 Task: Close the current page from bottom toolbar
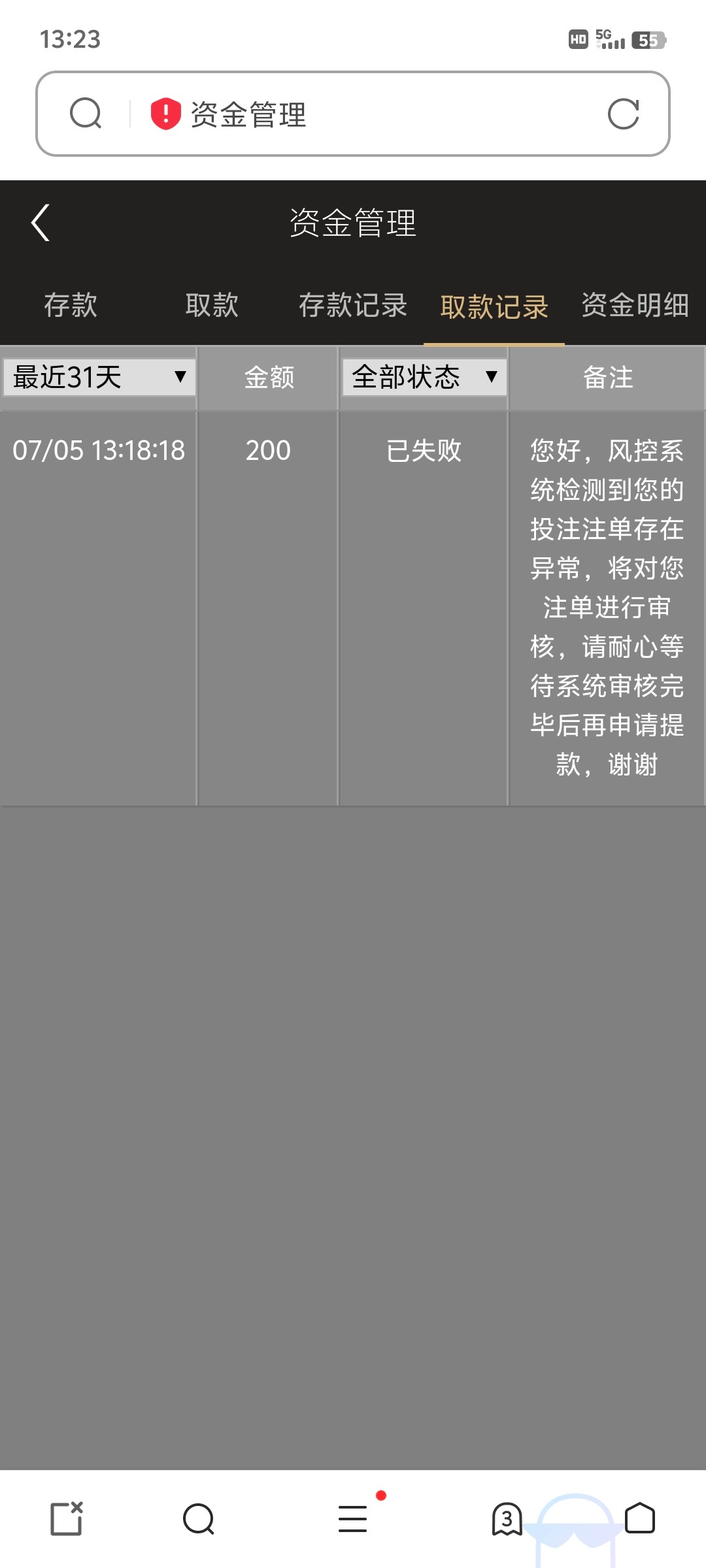(x=67, y=1518)
